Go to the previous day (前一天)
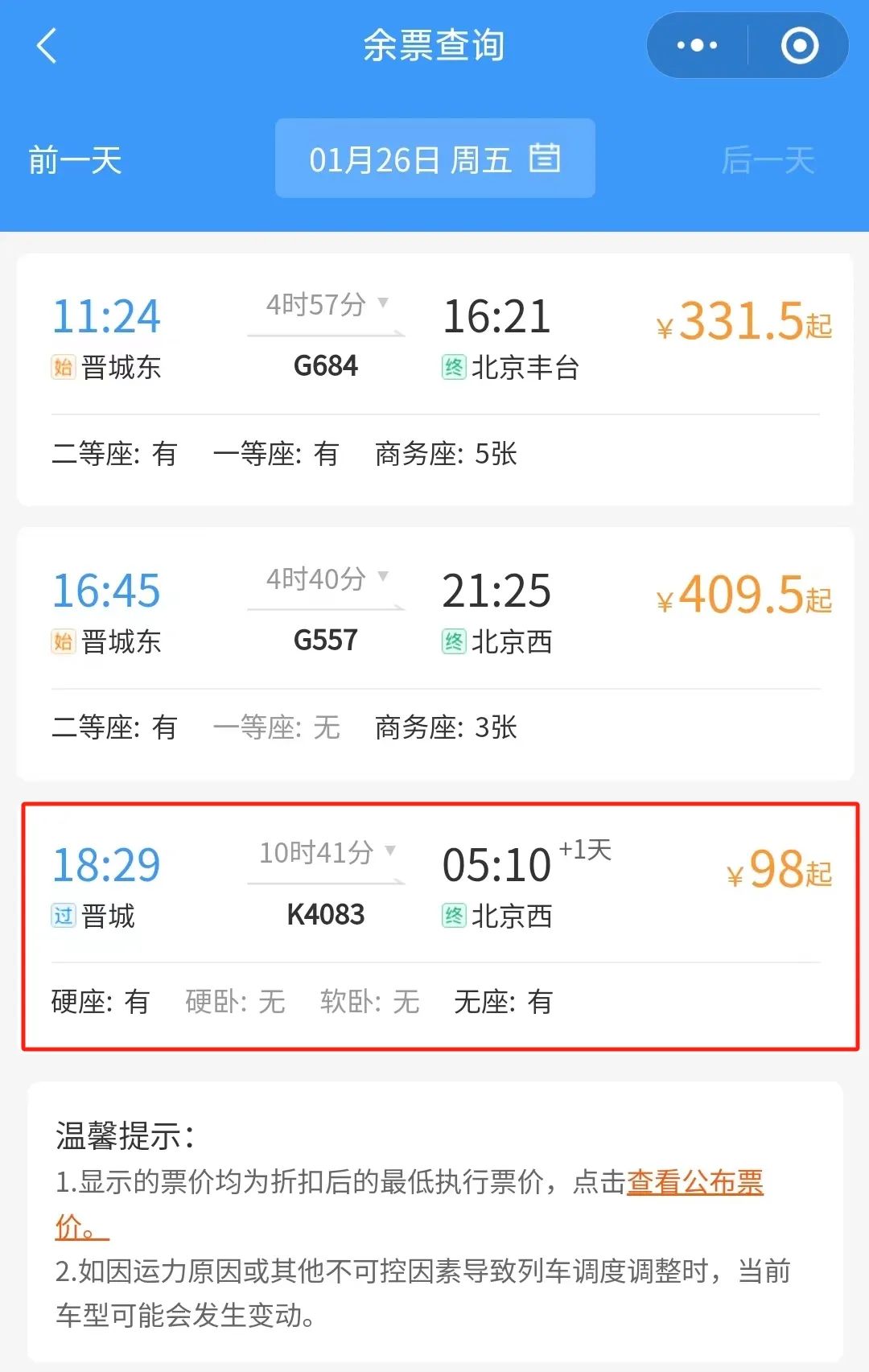 (x=75, y=160)
